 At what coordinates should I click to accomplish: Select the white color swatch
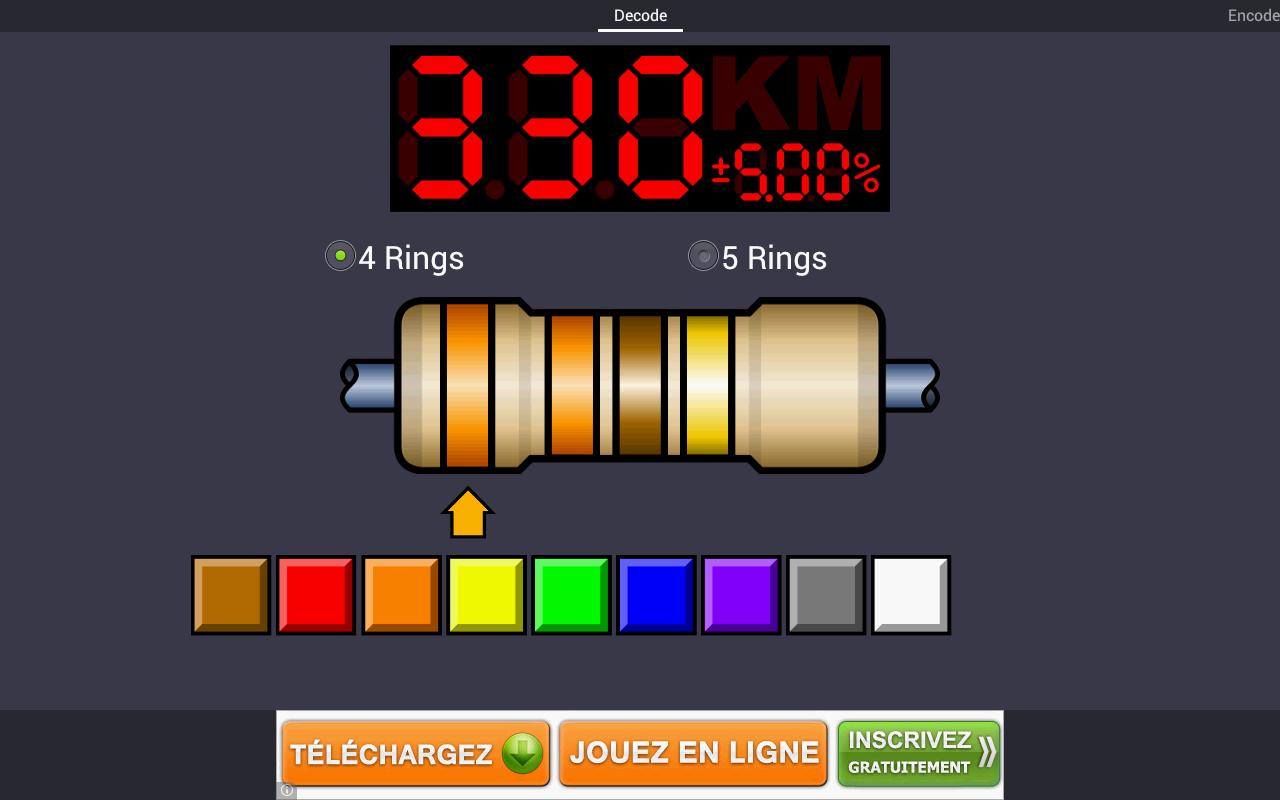click(911, 595)
